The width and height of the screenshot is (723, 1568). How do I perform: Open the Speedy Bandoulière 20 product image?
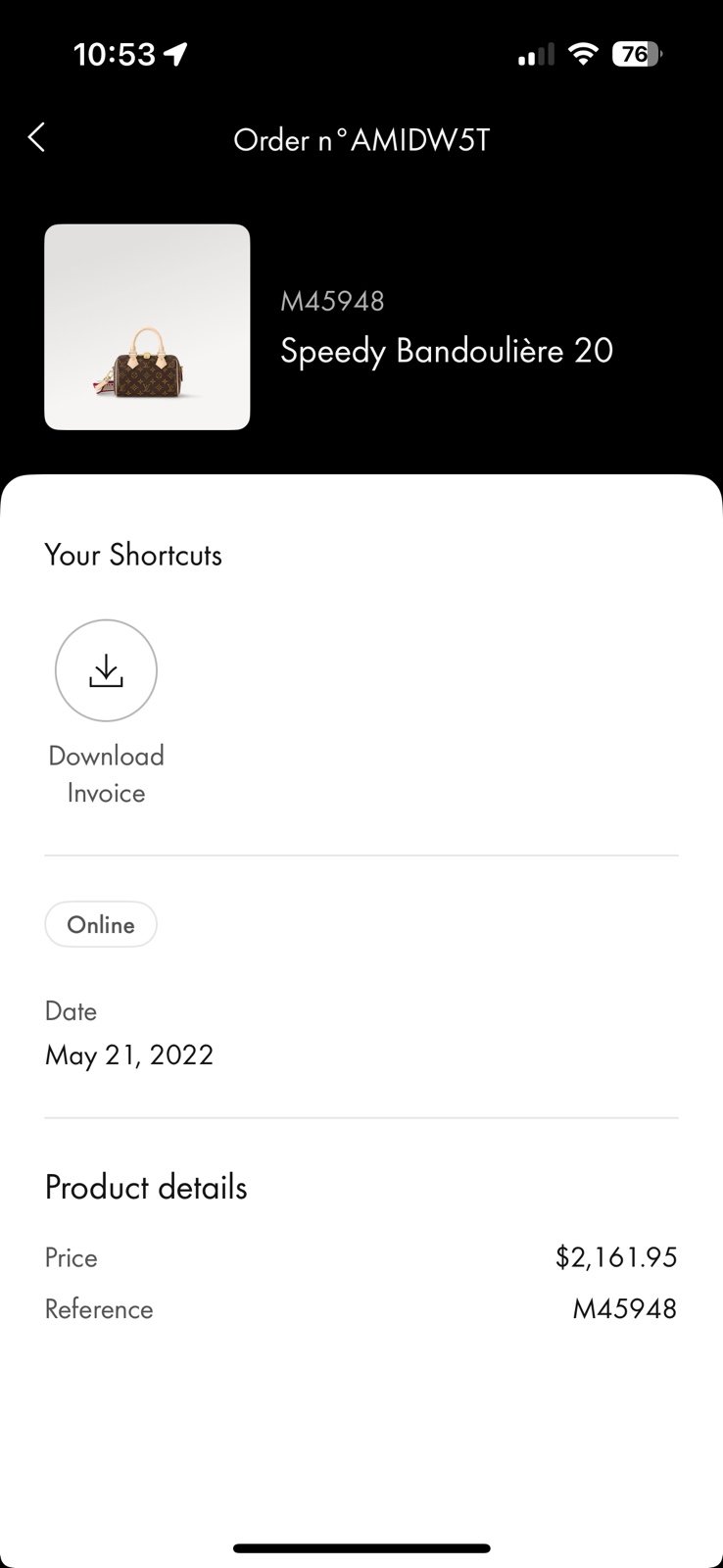pos(147,327)
